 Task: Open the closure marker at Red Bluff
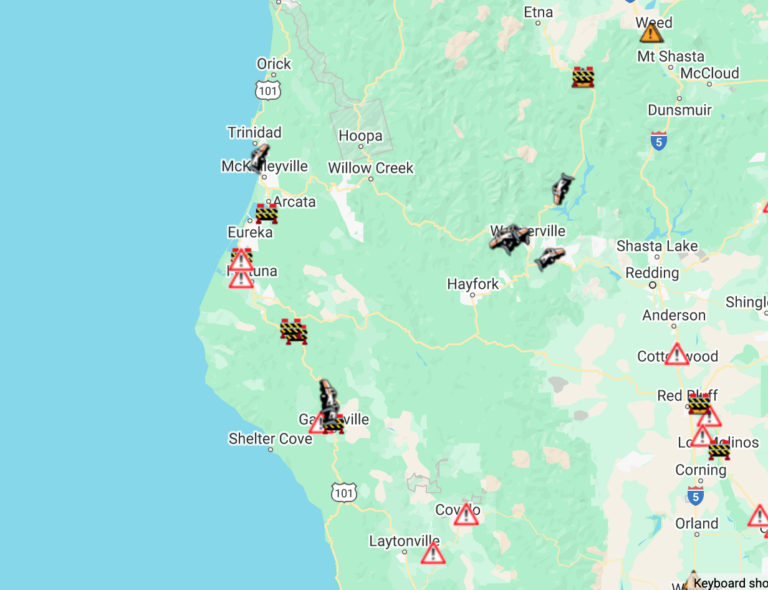click(x=699, y=404)
